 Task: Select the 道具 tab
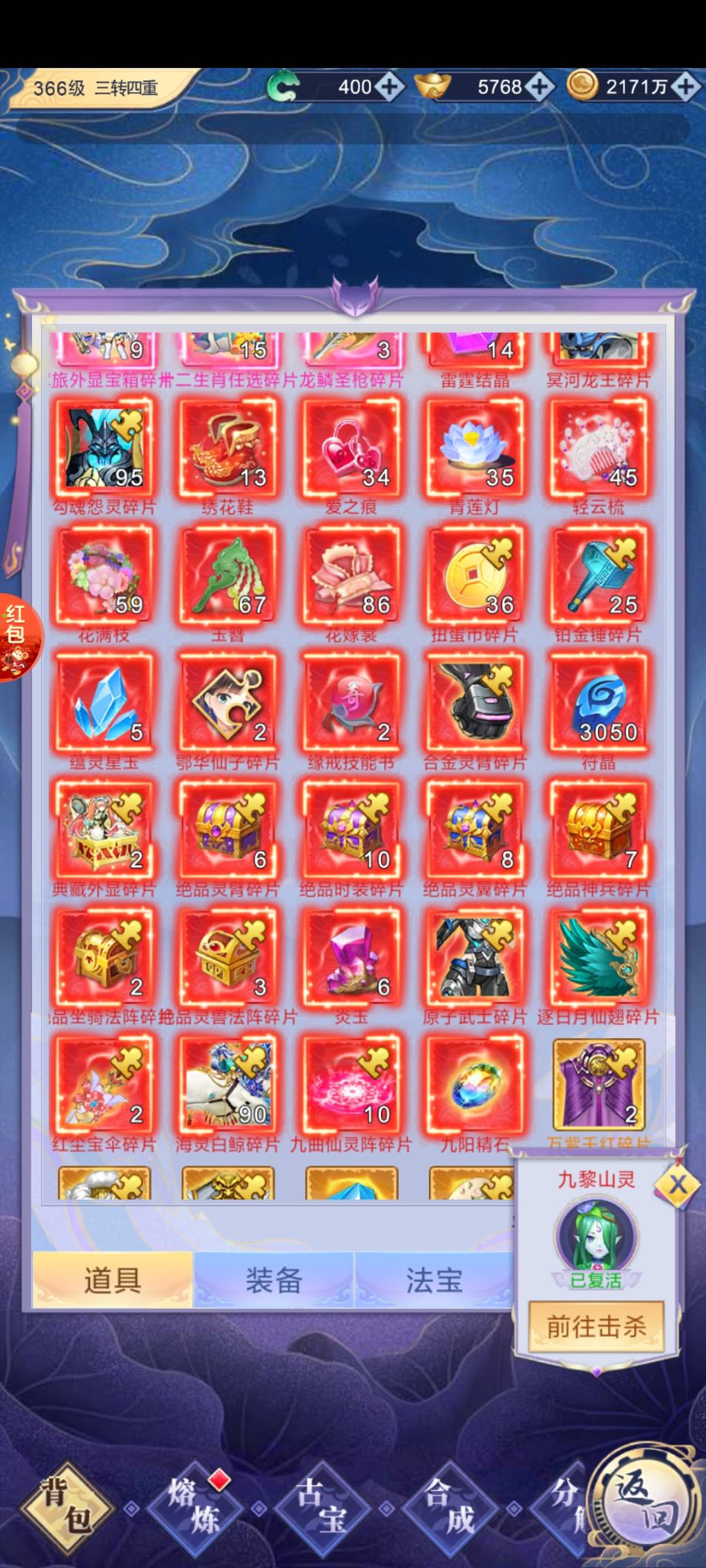pos(112,1280)
